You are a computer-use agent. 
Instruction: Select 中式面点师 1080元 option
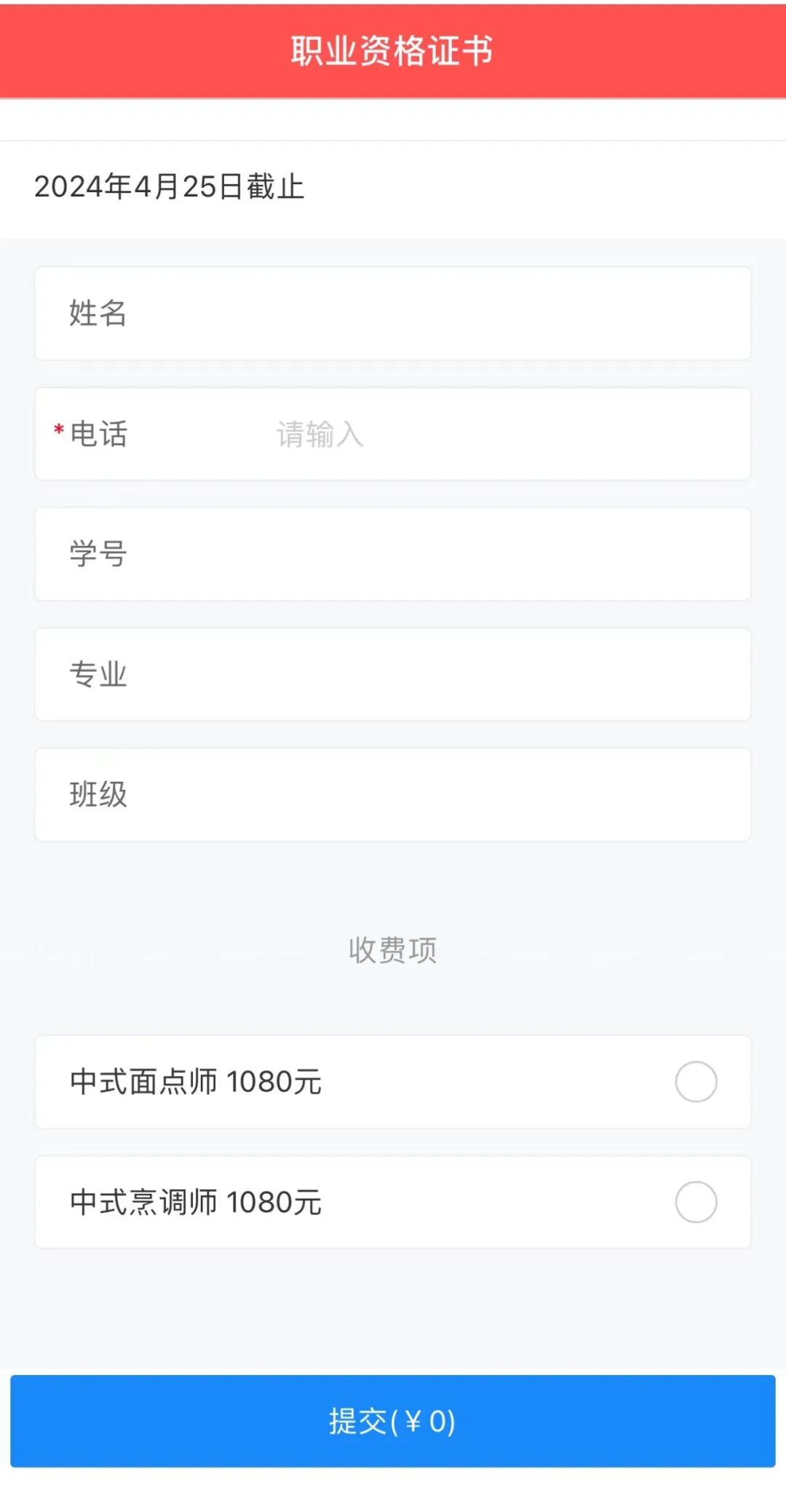(696, 1082)
